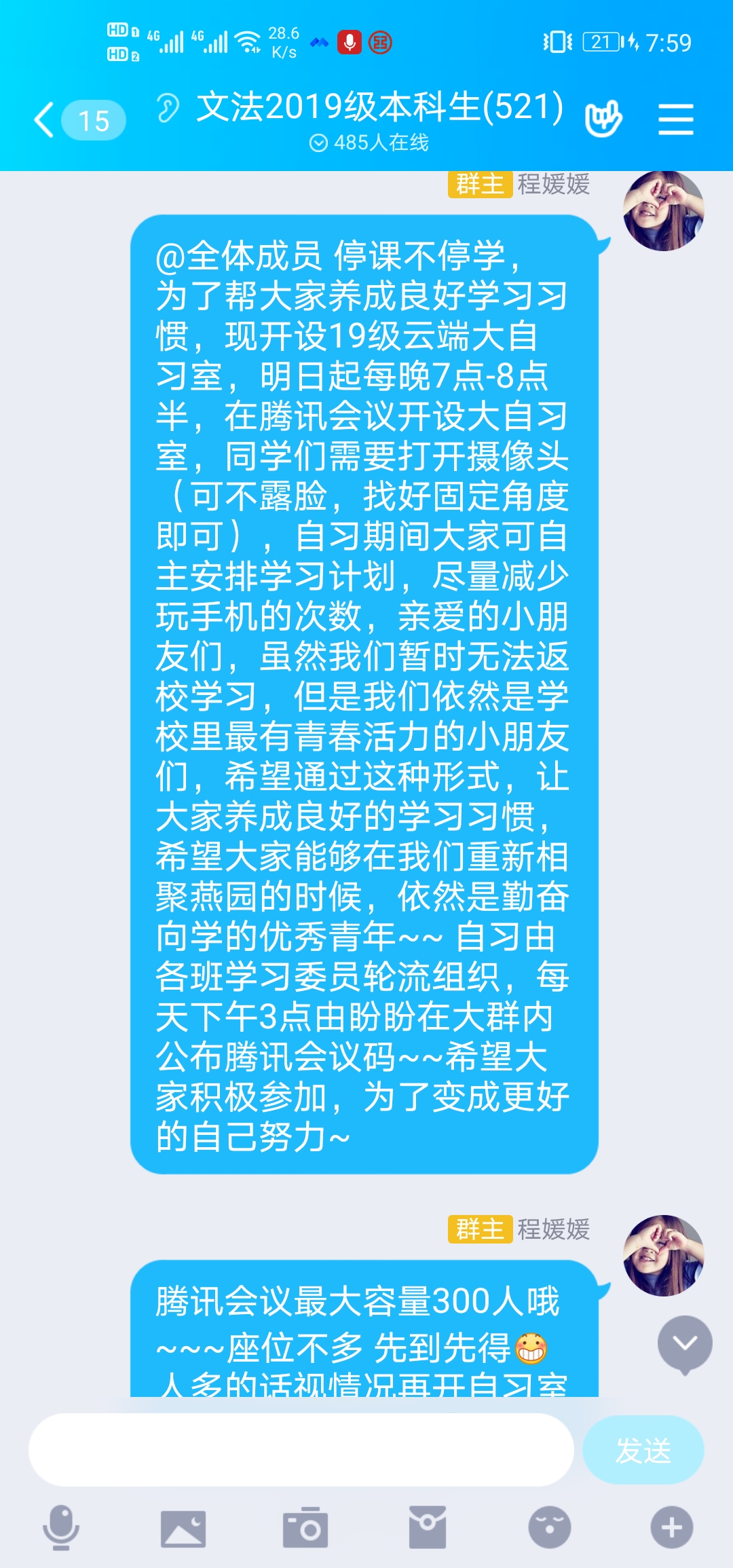The image size is (733, 1568).
Task: Open more options with the plus icon
Action: tap(671, 1527)
